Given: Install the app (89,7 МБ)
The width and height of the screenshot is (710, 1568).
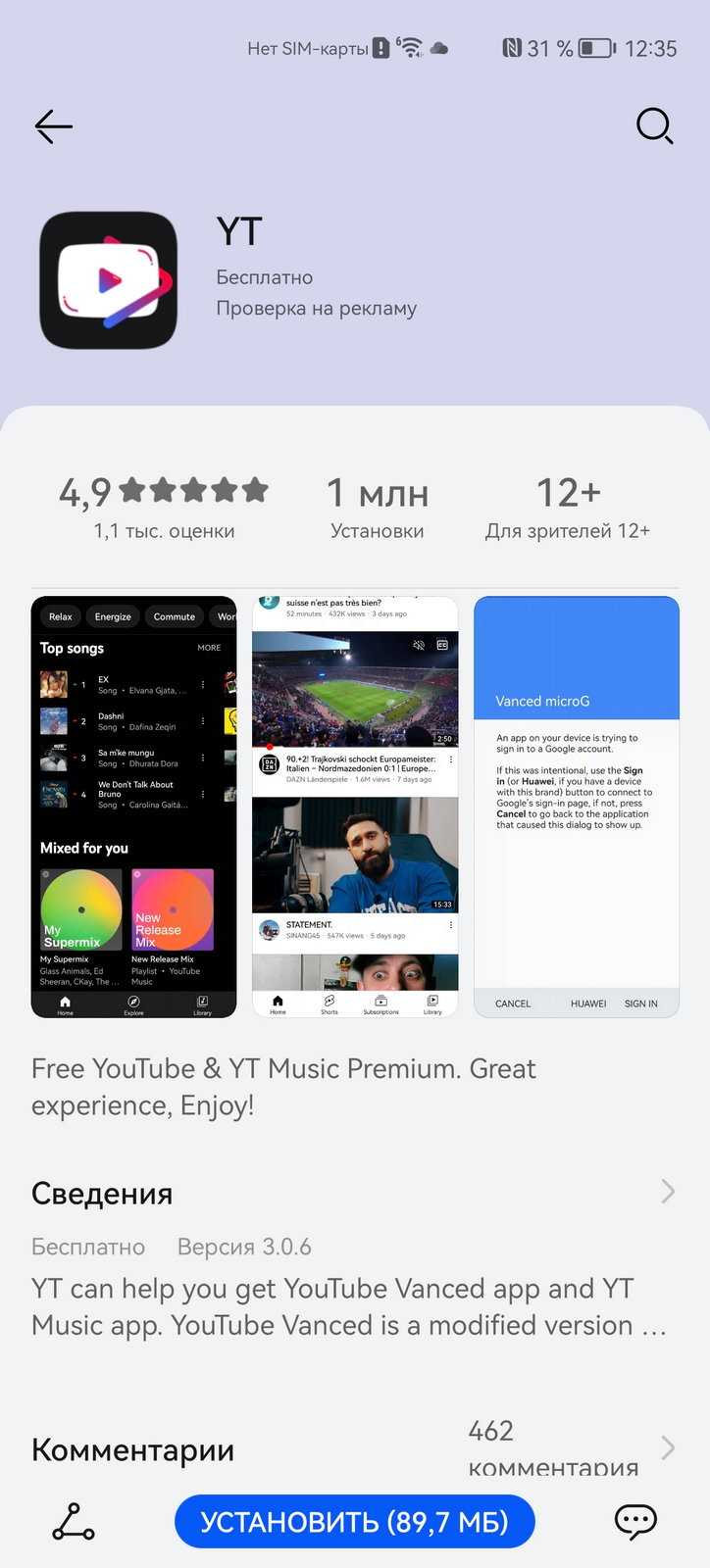Looking at the screenshot, I should point(355,1521).
